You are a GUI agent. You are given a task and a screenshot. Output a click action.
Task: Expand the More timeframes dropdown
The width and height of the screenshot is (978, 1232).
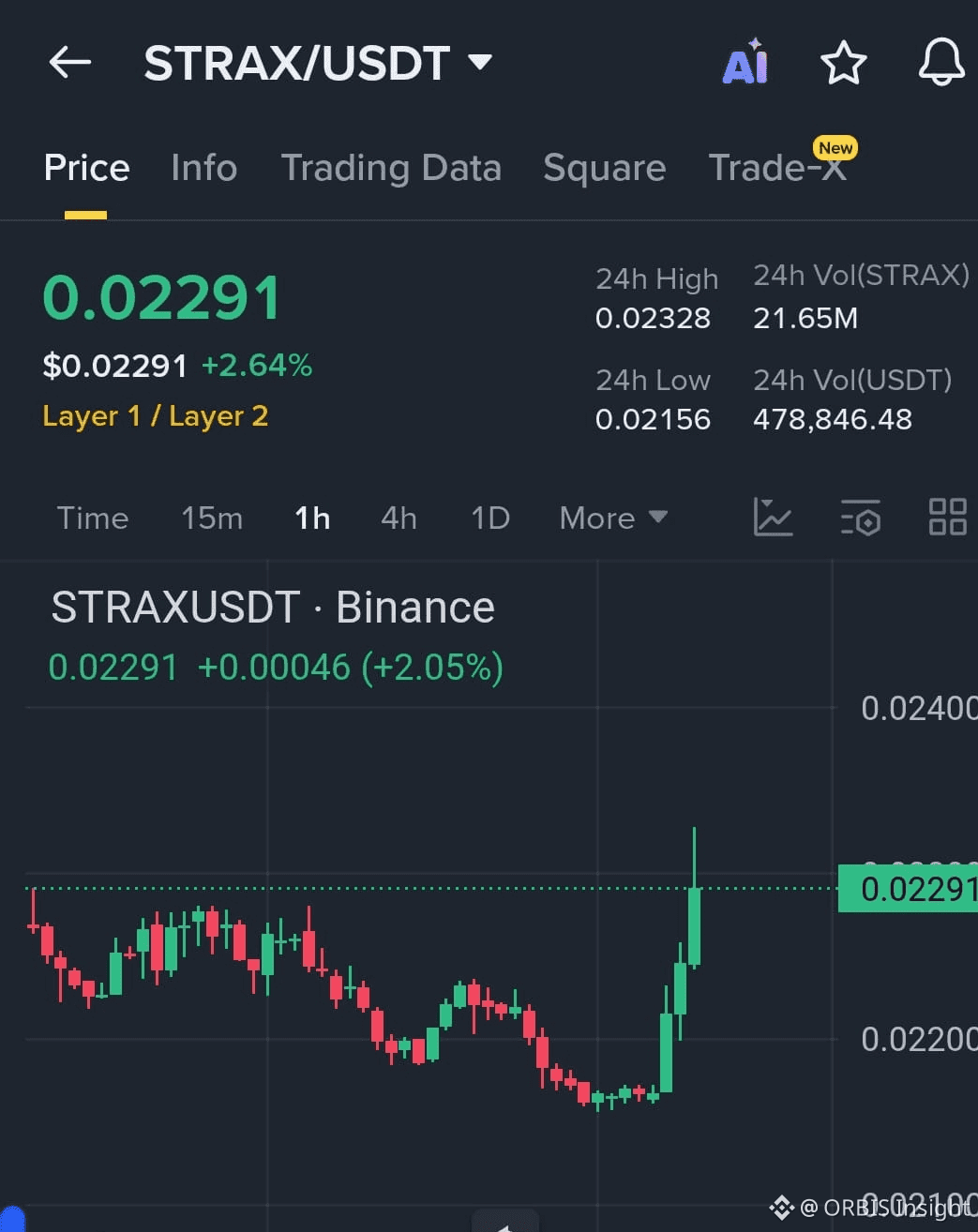(611, 518)
